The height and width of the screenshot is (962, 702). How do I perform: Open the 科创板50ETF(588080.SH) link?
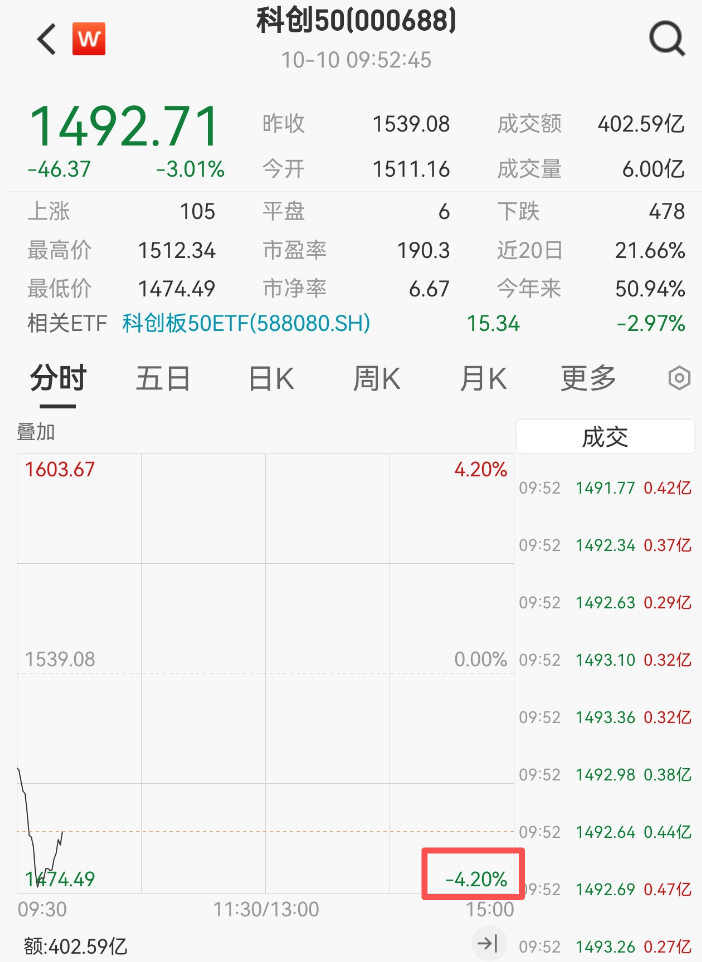tap(246, 324)
